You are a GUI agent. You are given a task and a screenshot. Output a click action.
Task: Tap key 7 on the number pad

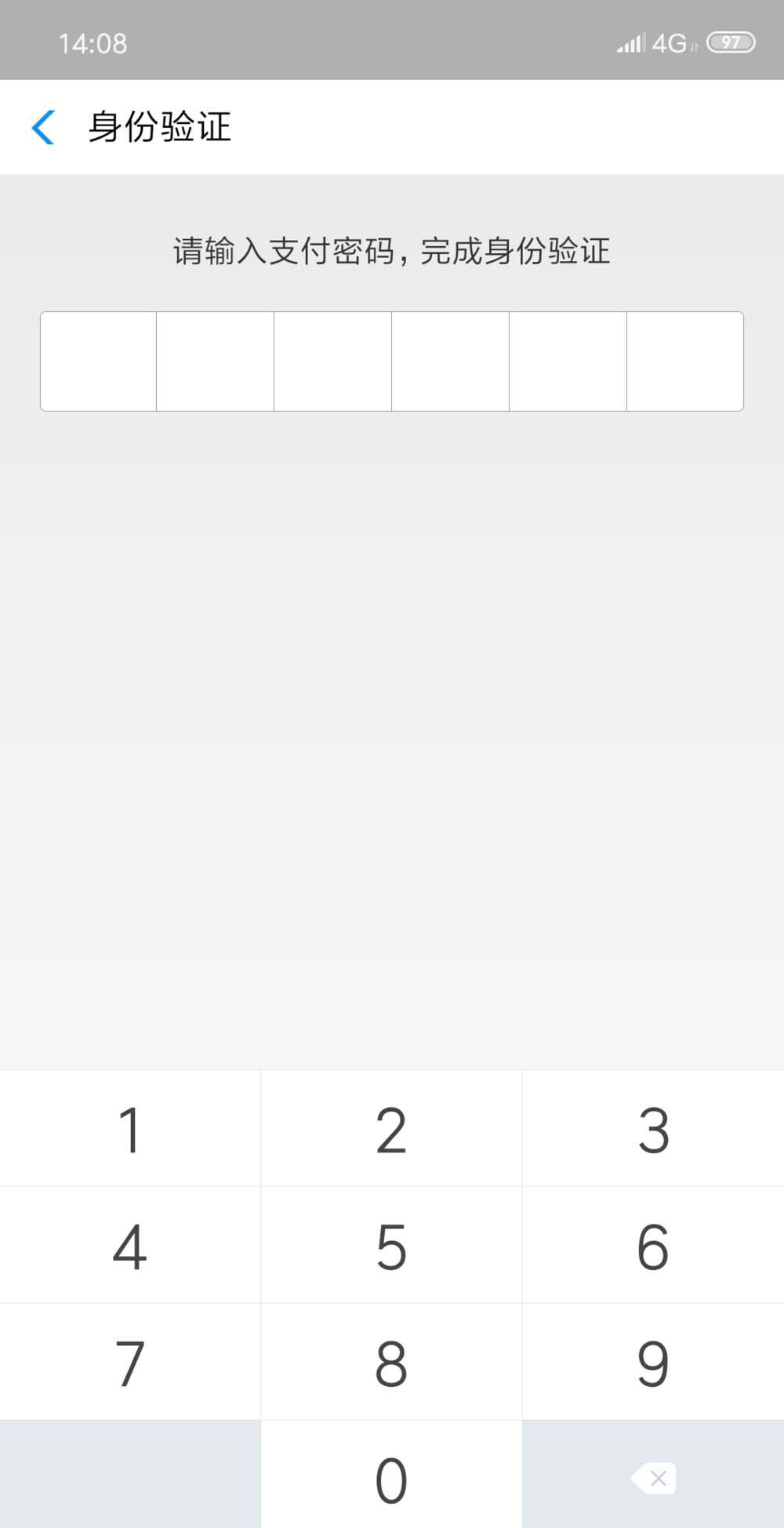[x=130, y=1363]
